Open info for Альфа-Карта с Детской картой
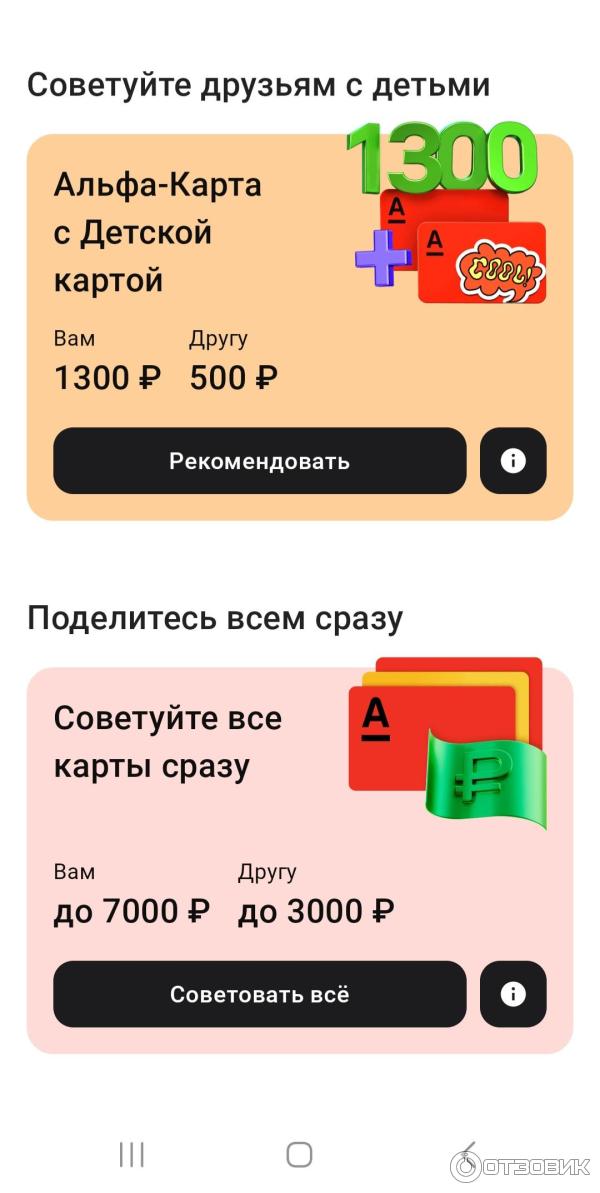Screen dimensions: 600x1193 coord(513,461)
